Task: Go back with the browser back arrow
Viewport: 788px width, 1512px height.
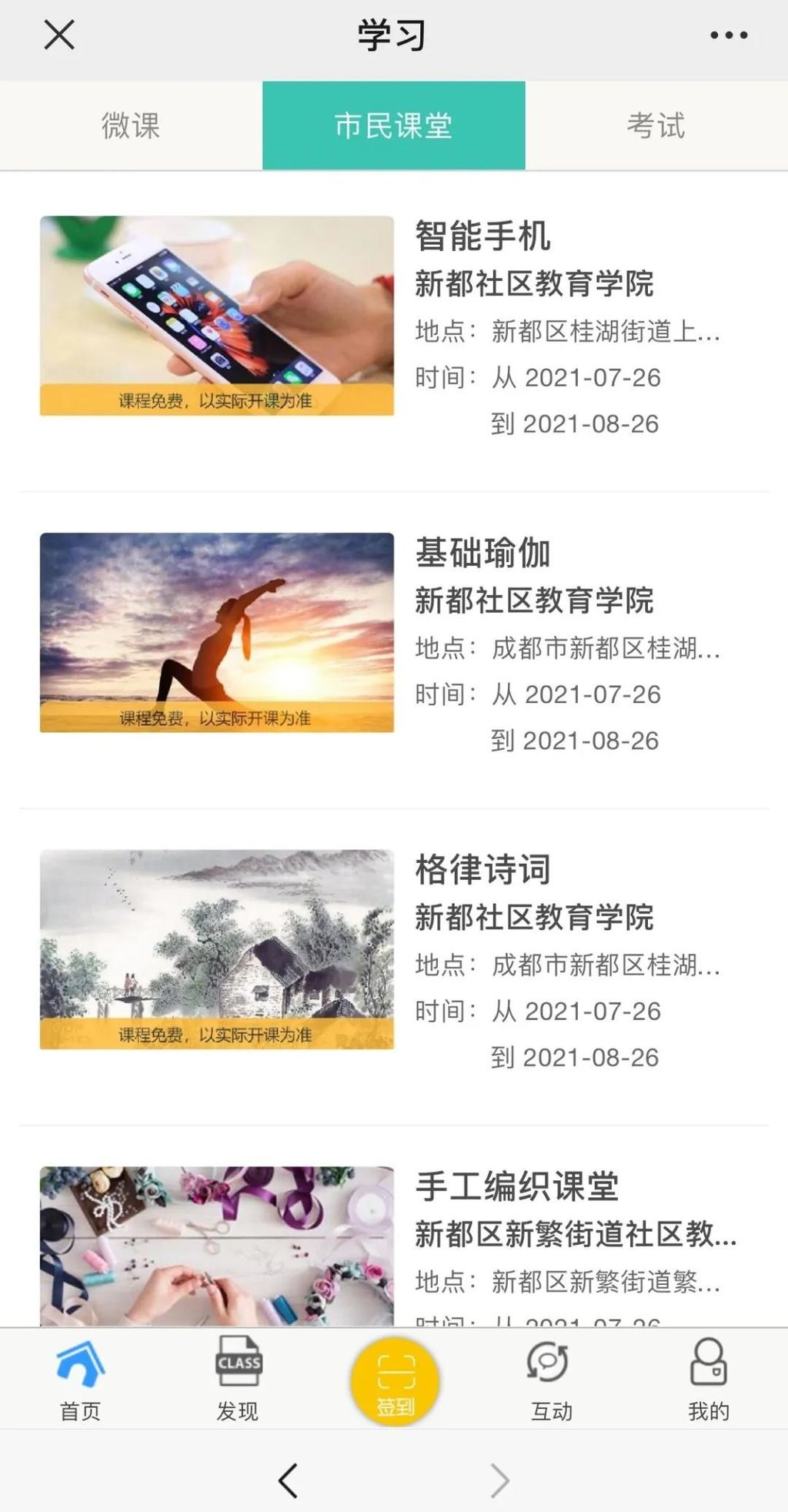Action: (289, 1480)
